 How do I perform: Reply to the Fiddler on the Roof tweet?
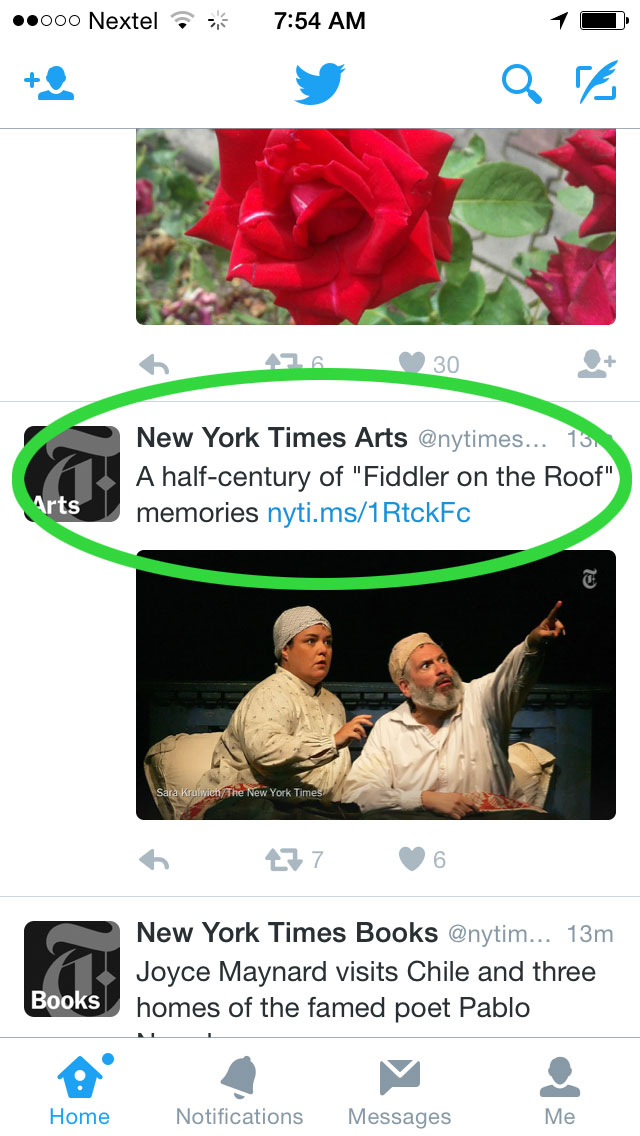154,860
